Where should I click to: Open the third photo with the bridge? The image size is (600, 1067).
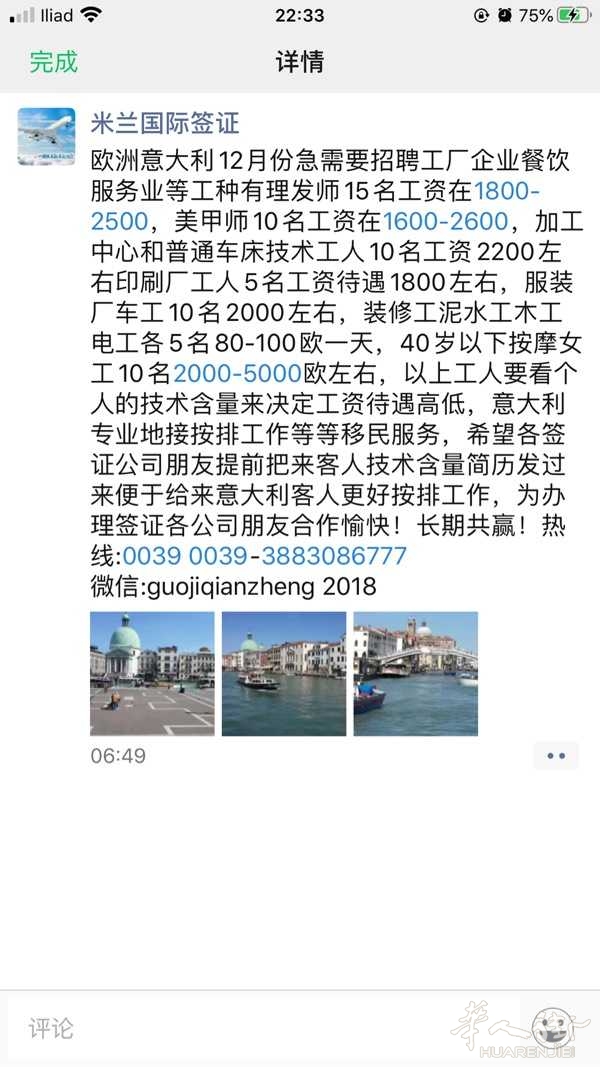pyautogui.click(x=416, y=674)
